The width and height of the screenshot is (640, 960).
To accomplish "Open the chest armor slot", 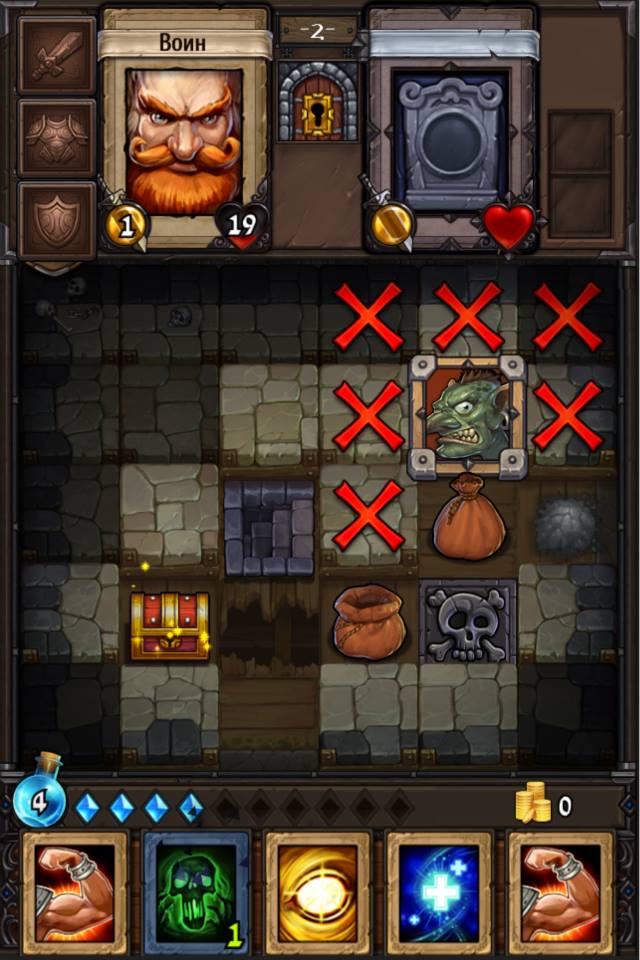I will coord(56,137).
